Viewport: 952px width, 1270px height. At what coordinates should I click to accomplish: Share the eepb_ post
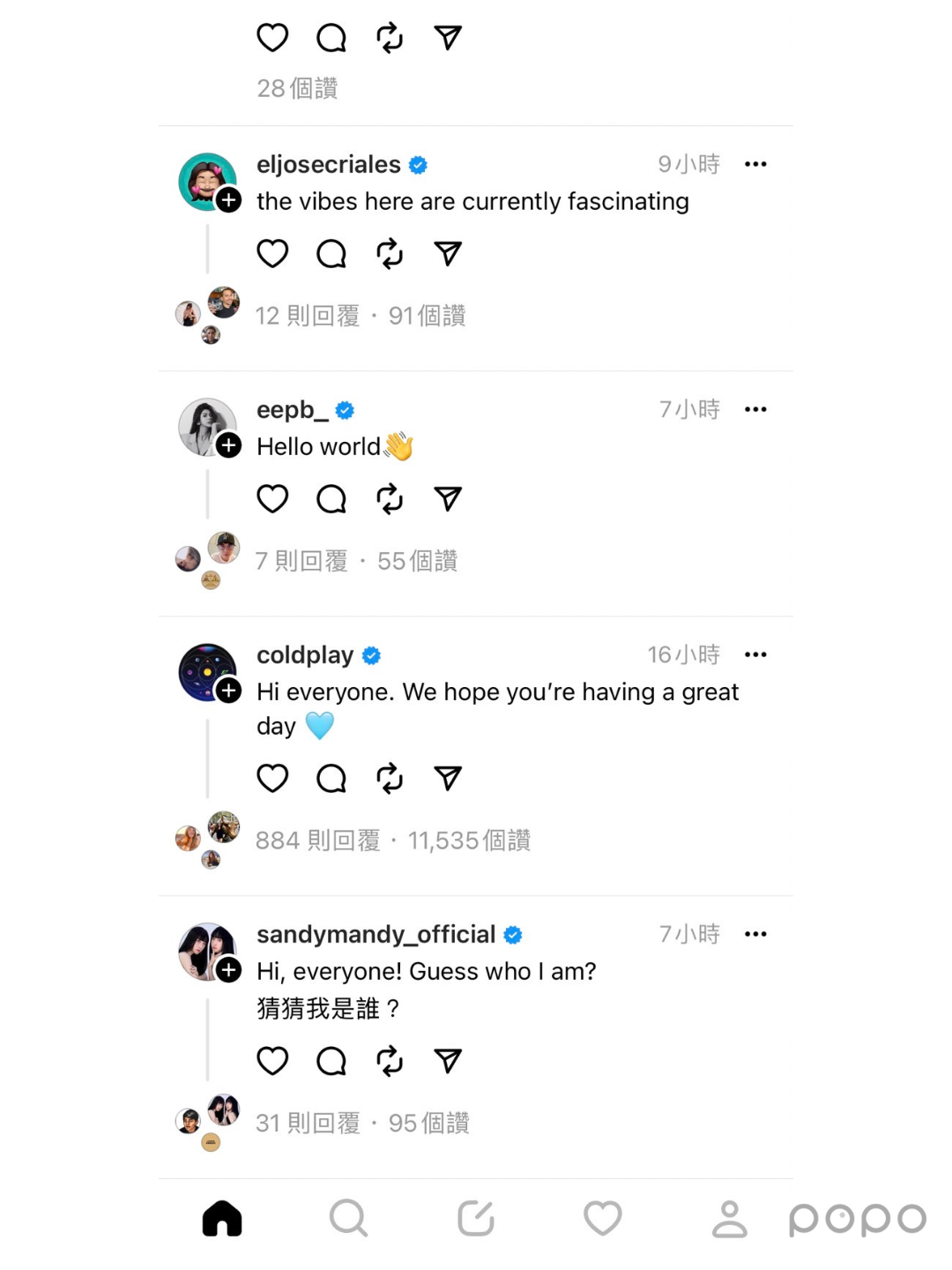click(448, 499)
